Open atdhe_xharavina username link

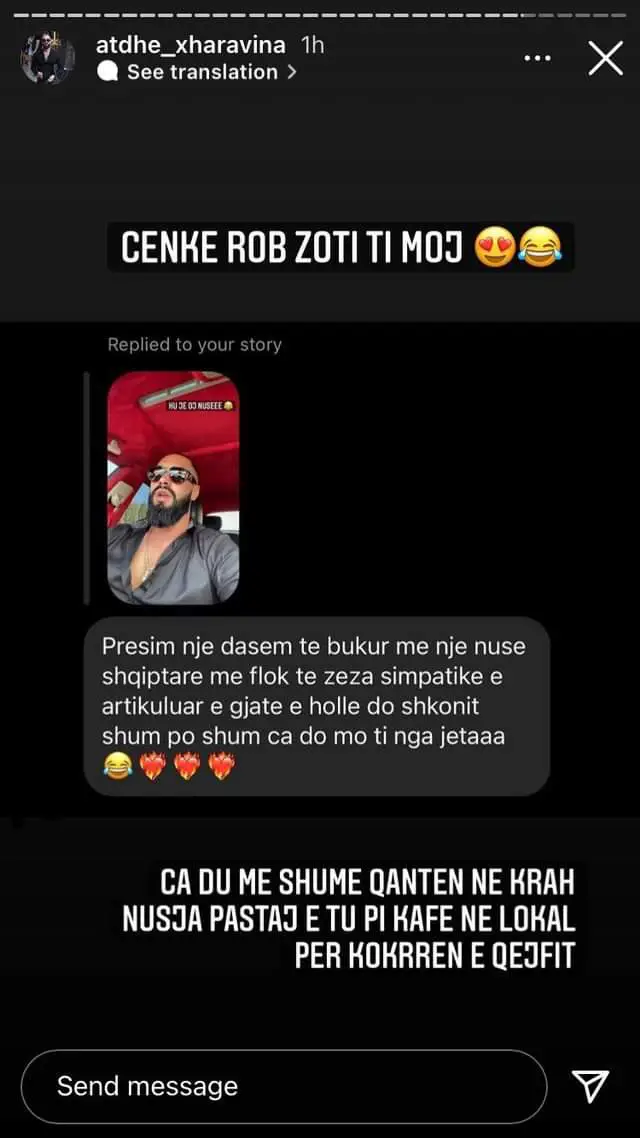[x=190, y=45]
